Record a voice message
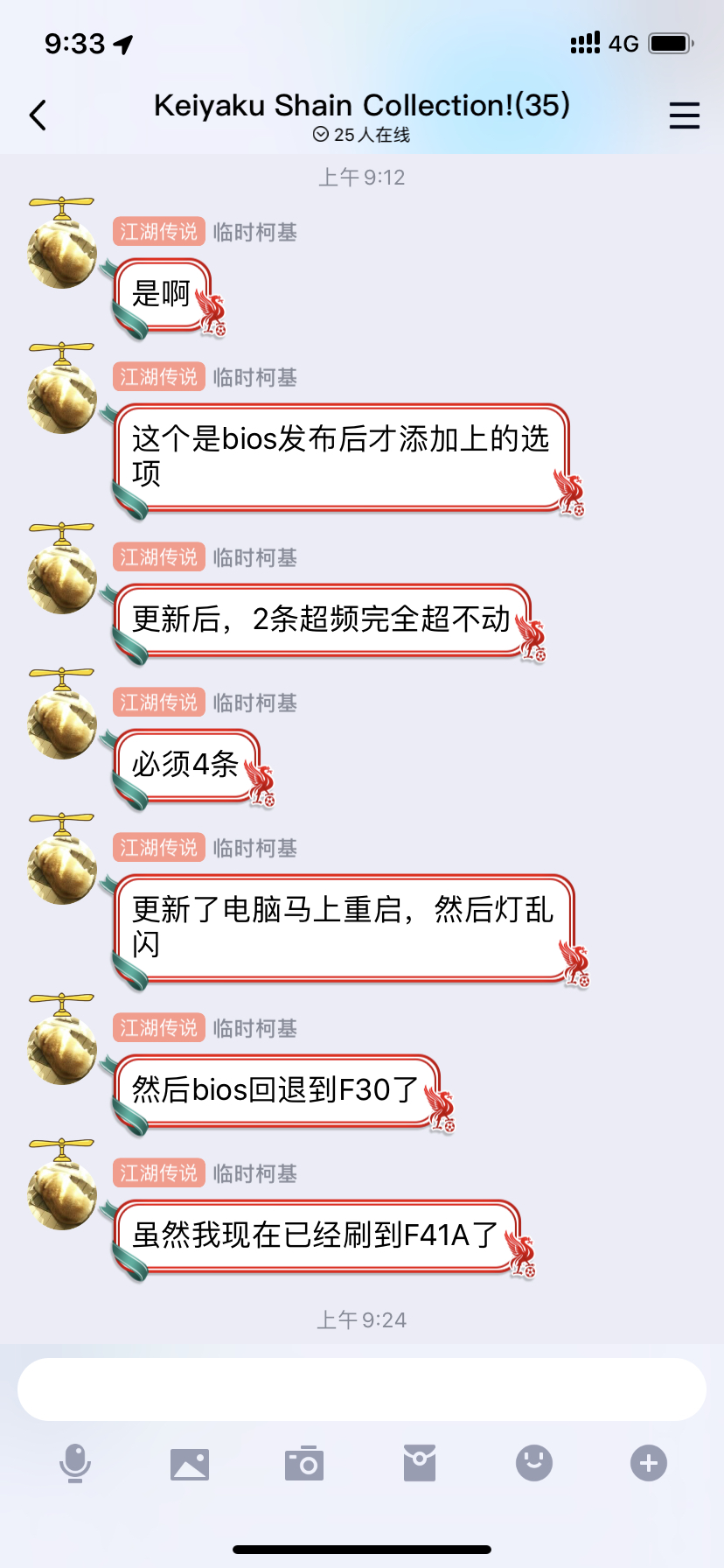The height and width of the screenshot is (1568, 724). [x=75, y=1463]
